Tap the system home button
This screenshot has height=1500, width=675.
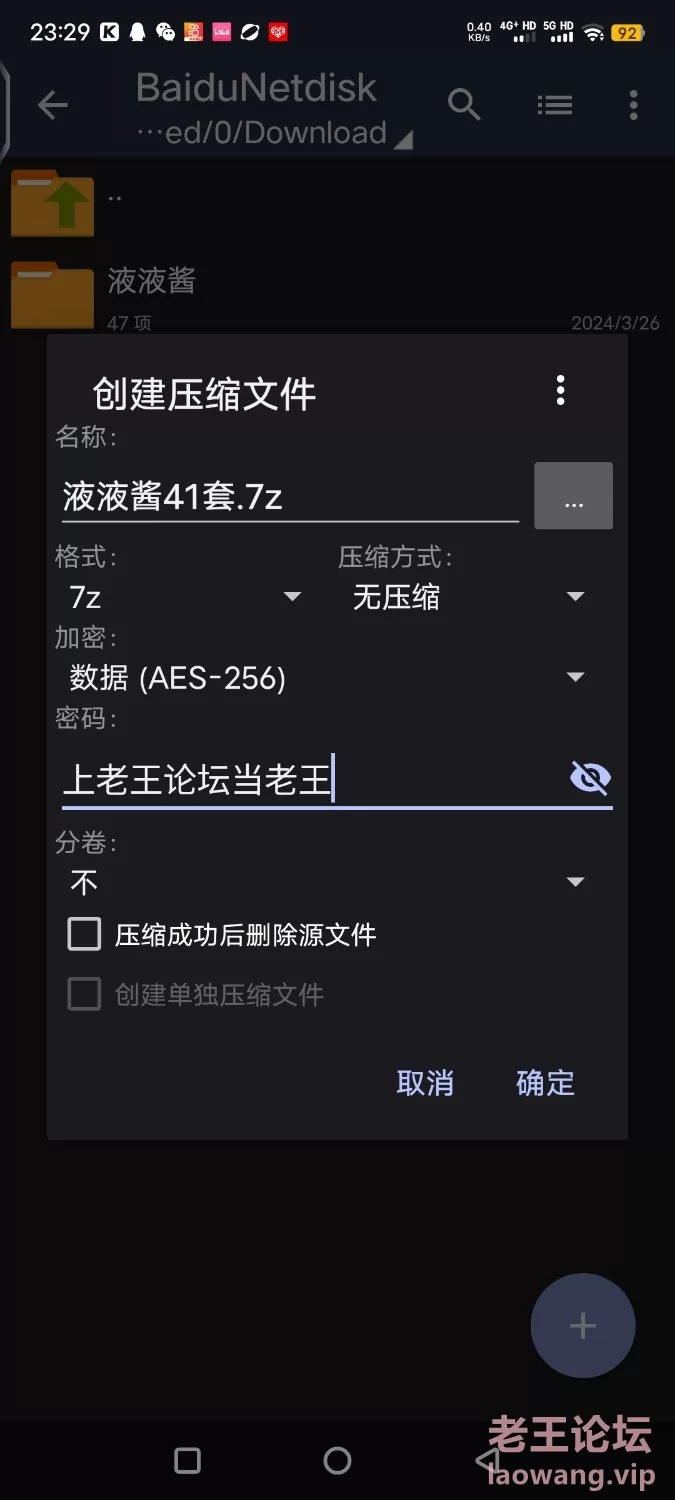pos(338,1461)
